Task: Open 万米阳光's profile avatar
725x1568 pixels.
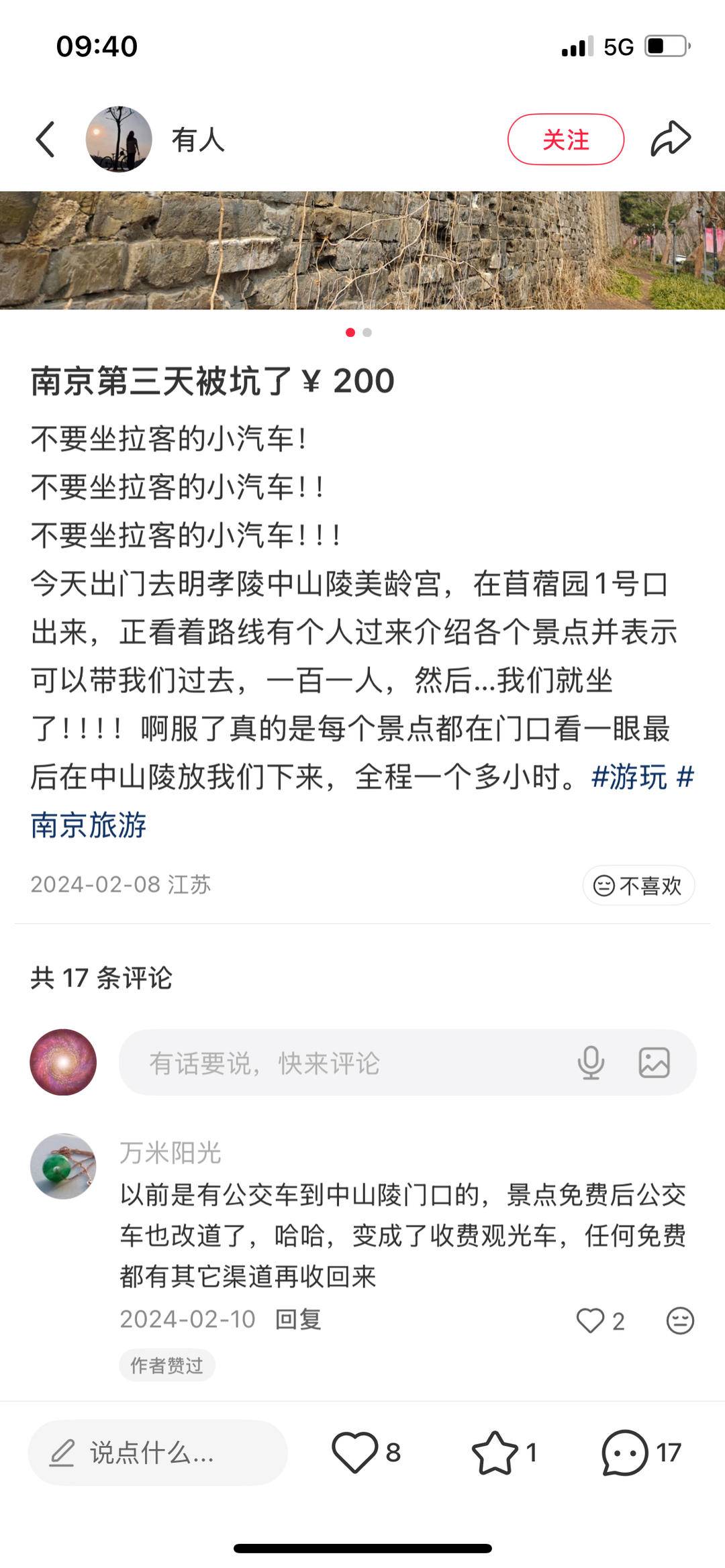Action: [x=63, y=1166]
